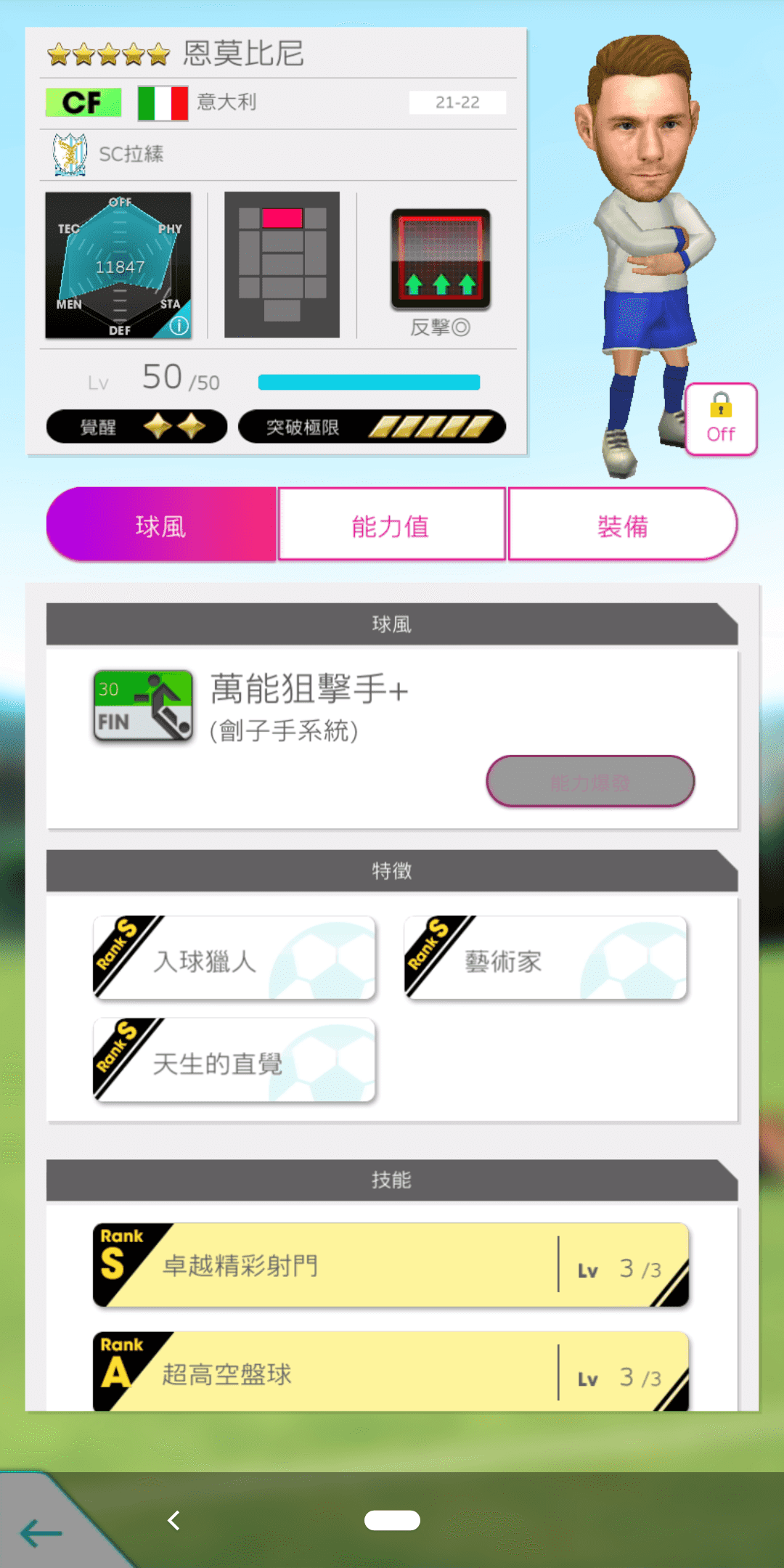The image size is (784, 1568).
Task: View the 超高空盤球 skill details
Action: [391, 1372]
